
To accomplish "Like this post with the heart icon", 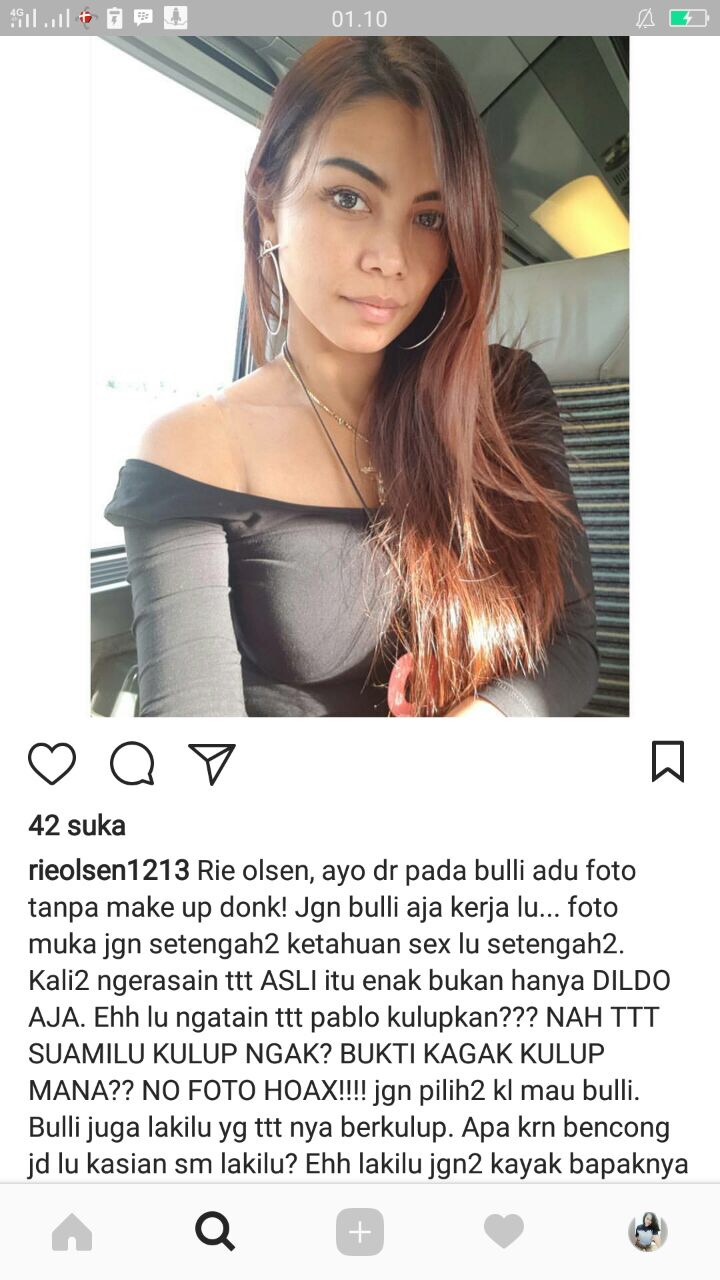I will point(52,764).
